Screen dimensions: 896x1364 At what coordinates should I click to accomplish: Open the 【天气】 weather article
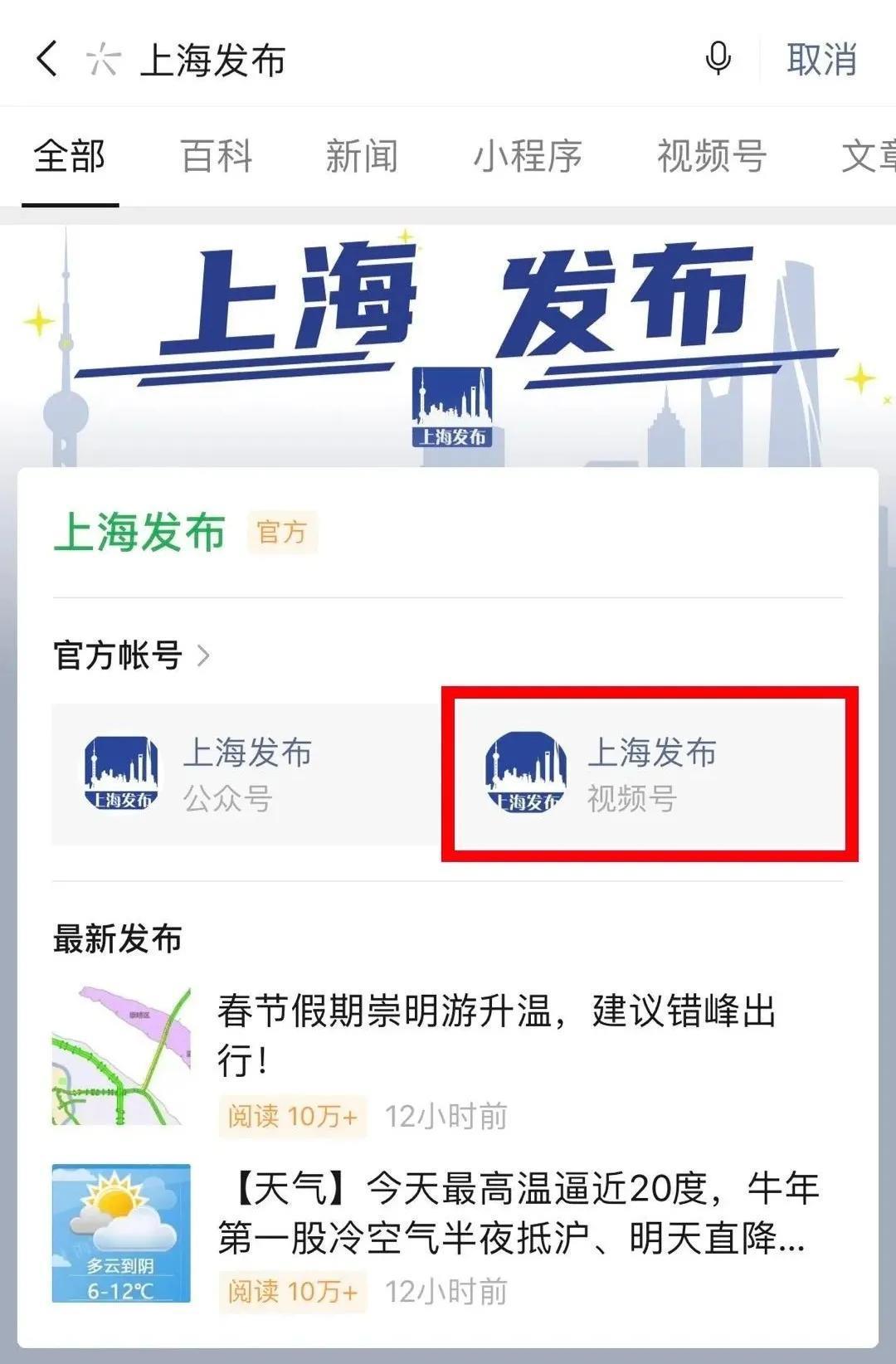tap(519, 1213)
